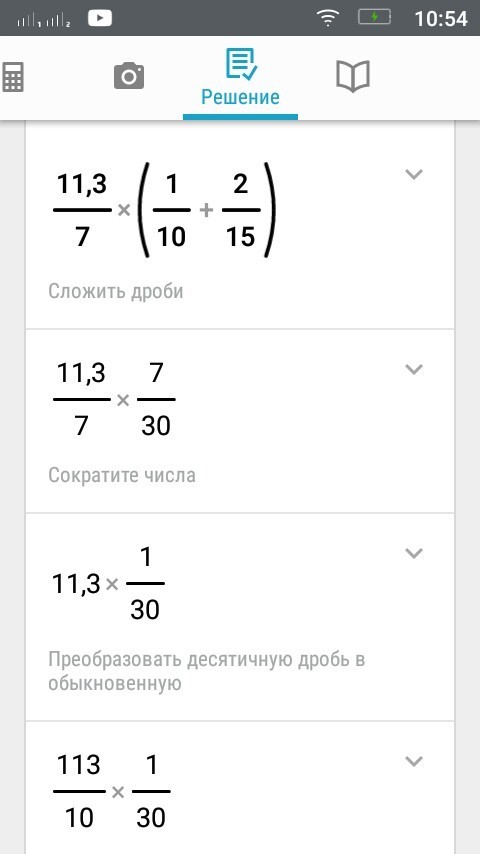This screenshot has height=854, width=480.
Task: Expand the Сократите числа step
Action: (x=414, y=369)
